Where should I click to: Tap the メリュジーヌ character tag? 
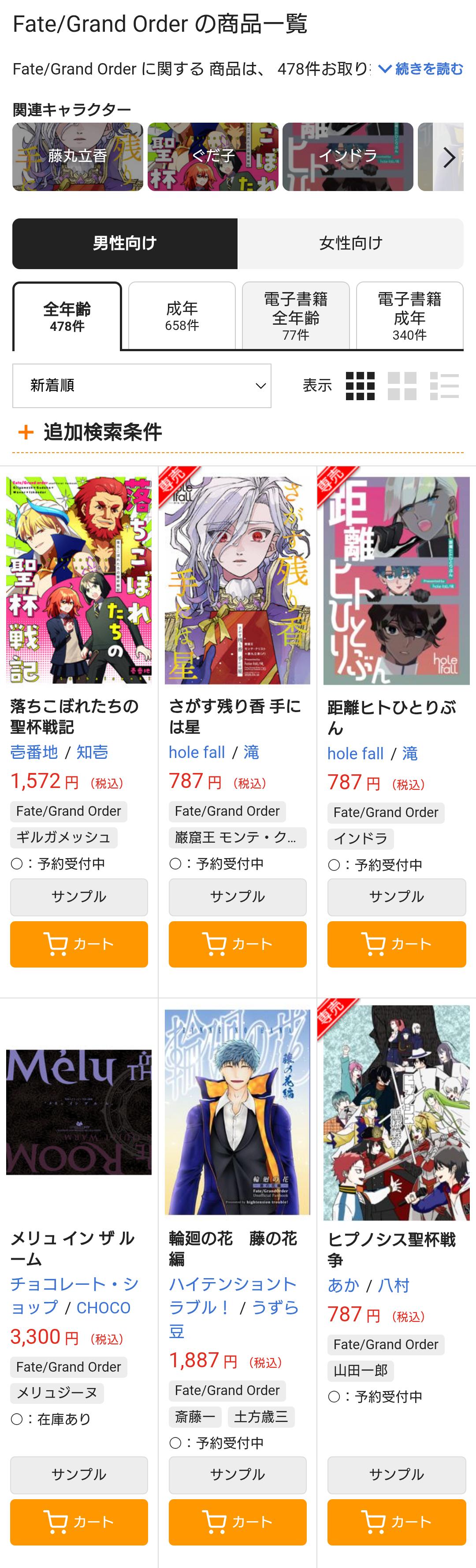click(57, 1393)
